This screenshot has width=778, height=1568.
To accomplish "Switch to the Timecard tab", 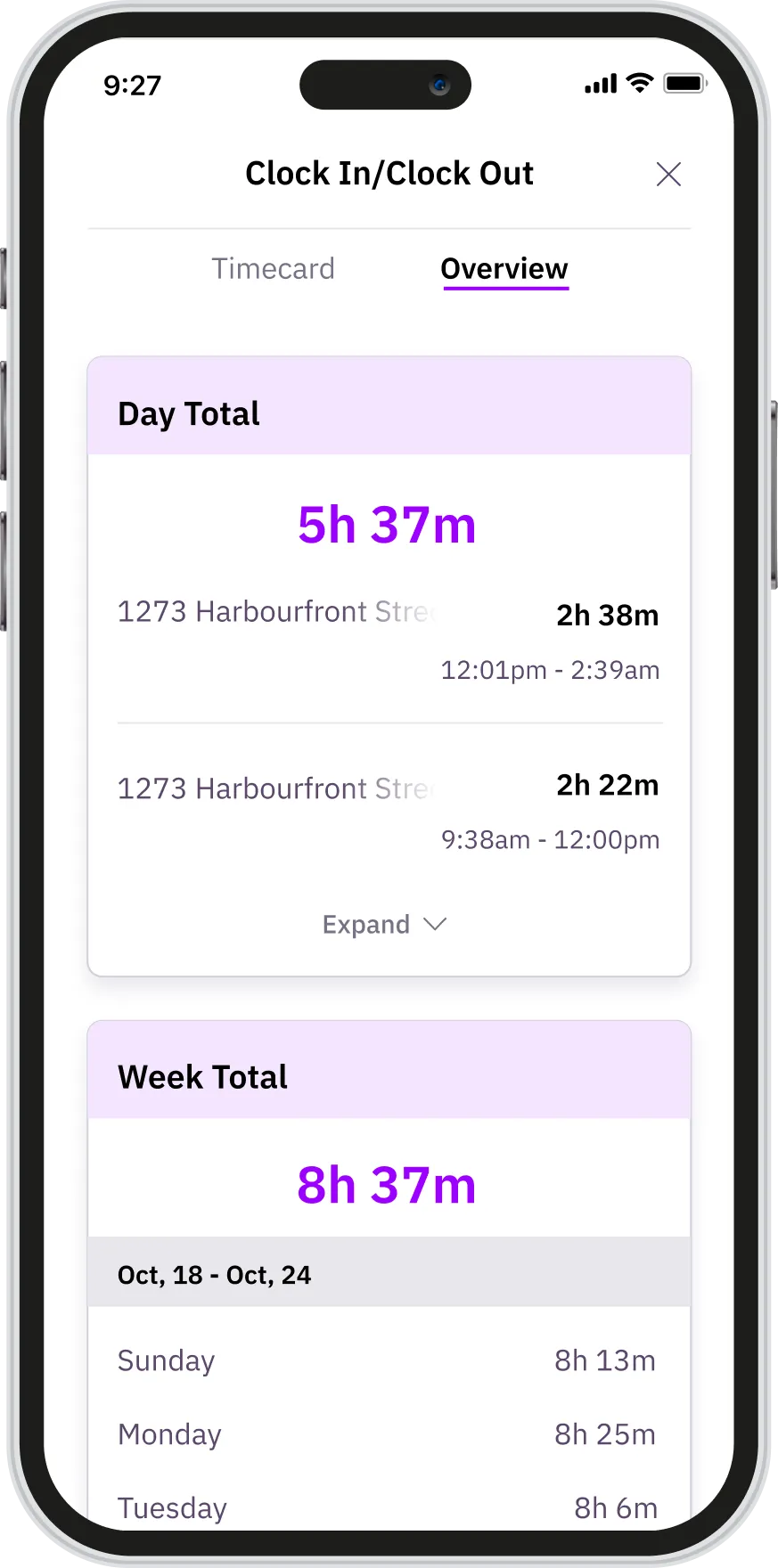I will [273, 269].
